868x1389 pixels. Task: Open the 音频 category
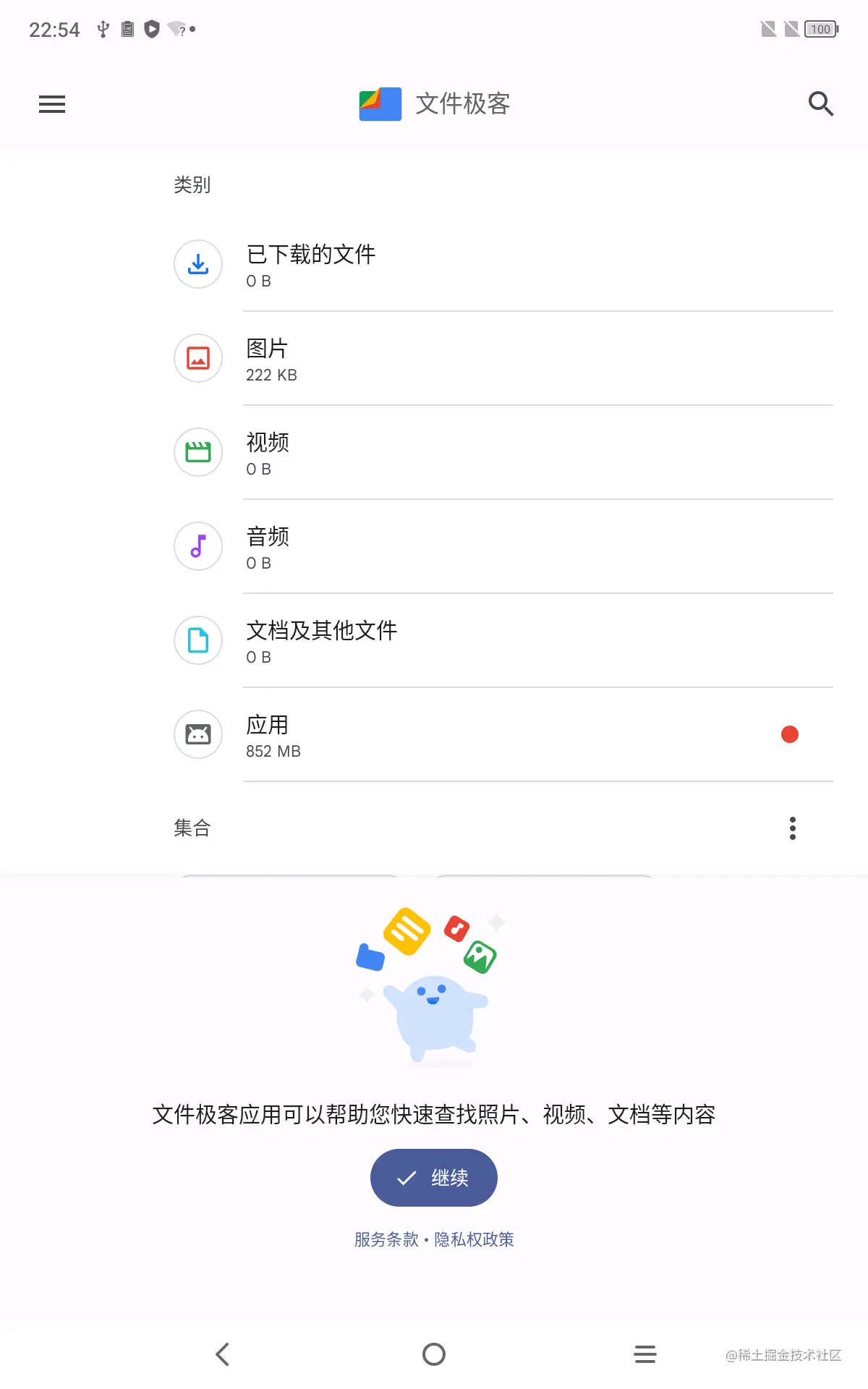(268, 546)
